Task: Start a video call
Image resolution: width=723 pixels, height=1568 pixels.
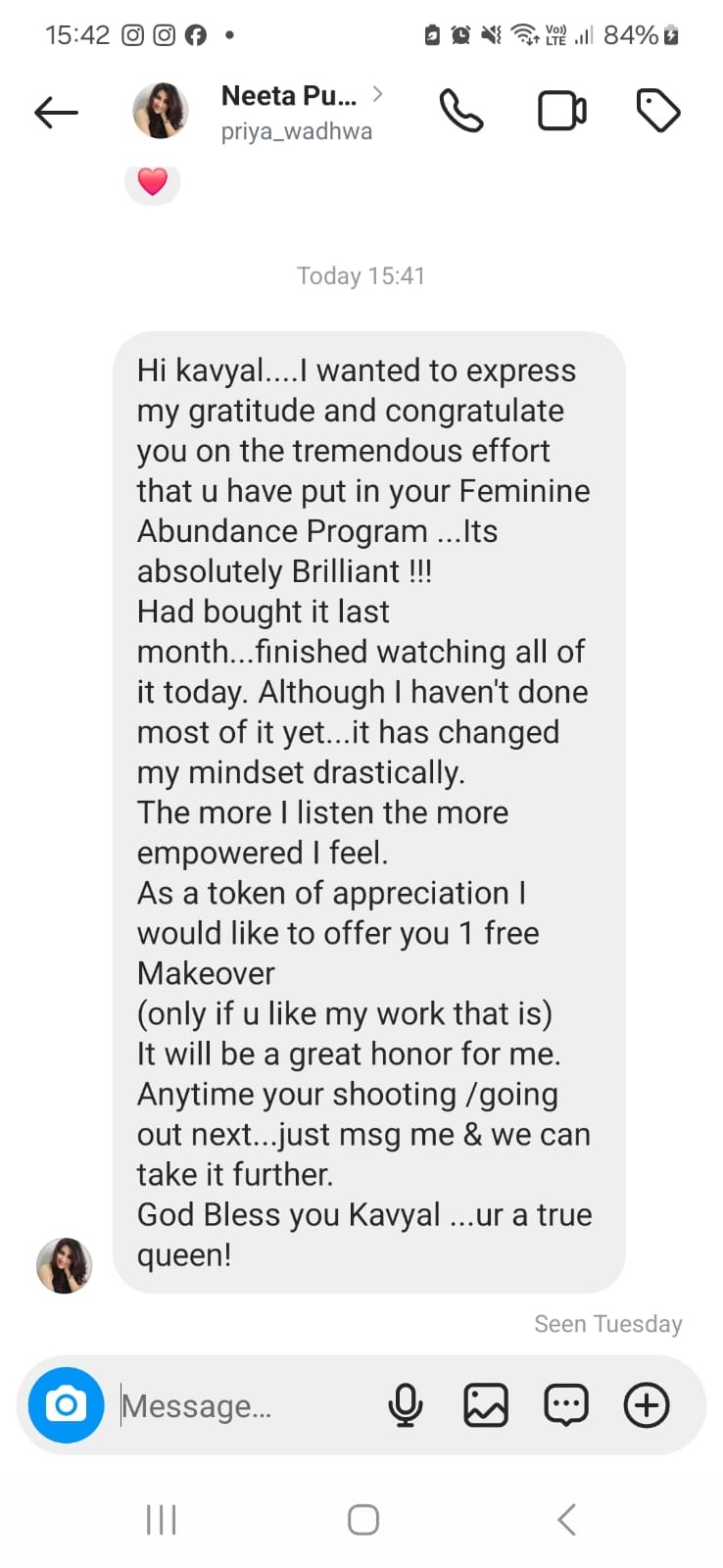Action: 562,111
